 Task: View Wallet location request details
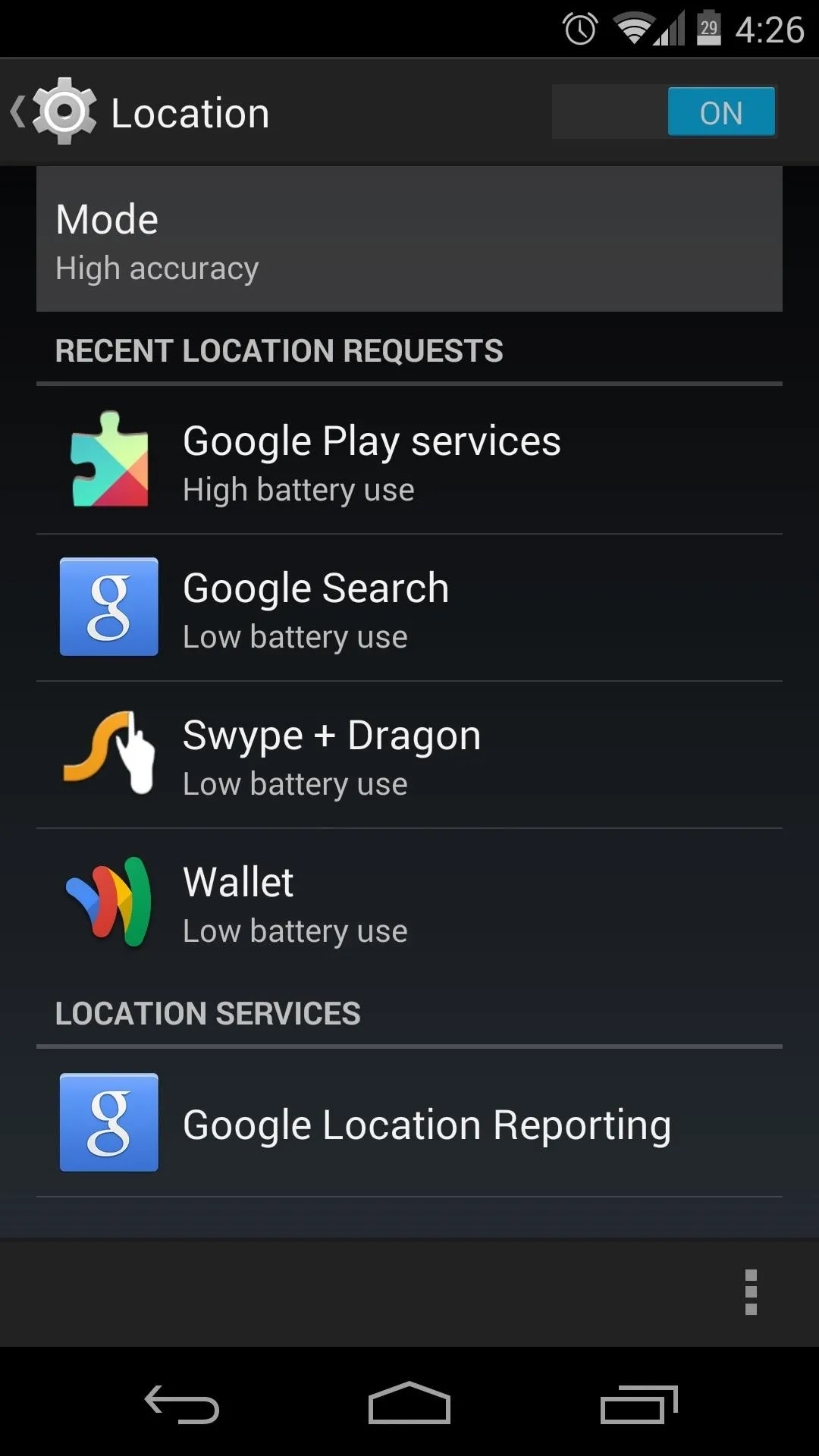(409, 902)
